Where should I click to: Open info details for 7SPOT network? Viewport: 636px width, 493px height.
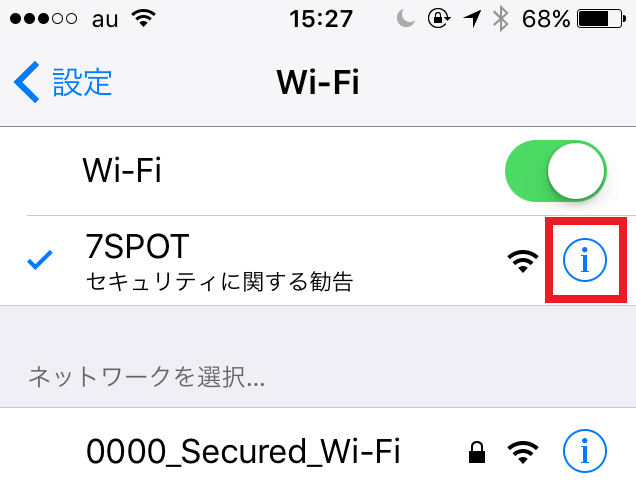tap(585, 260)
